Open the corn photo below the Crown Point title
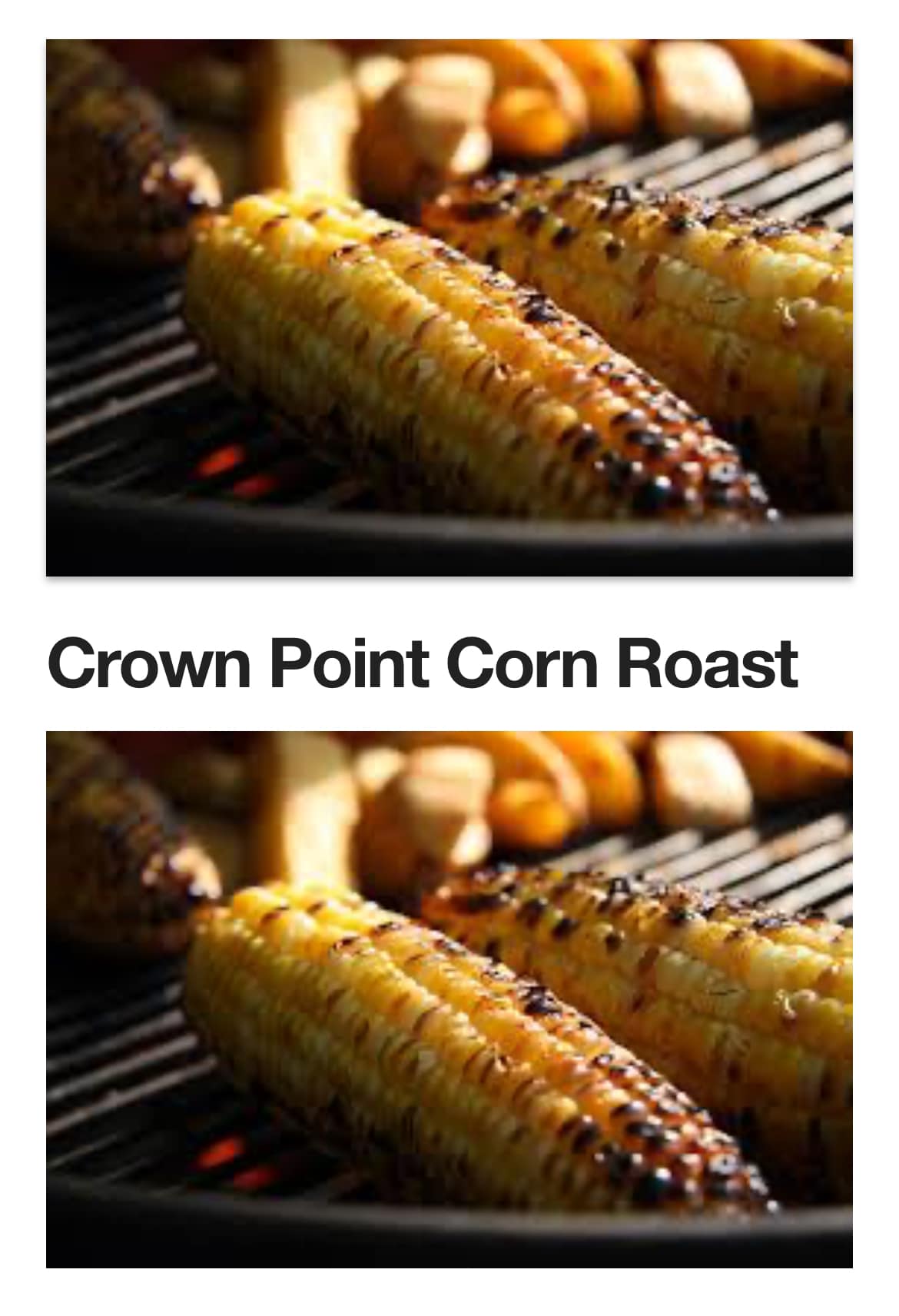This screenshot has width=899, height=1316. coord(449,999)
